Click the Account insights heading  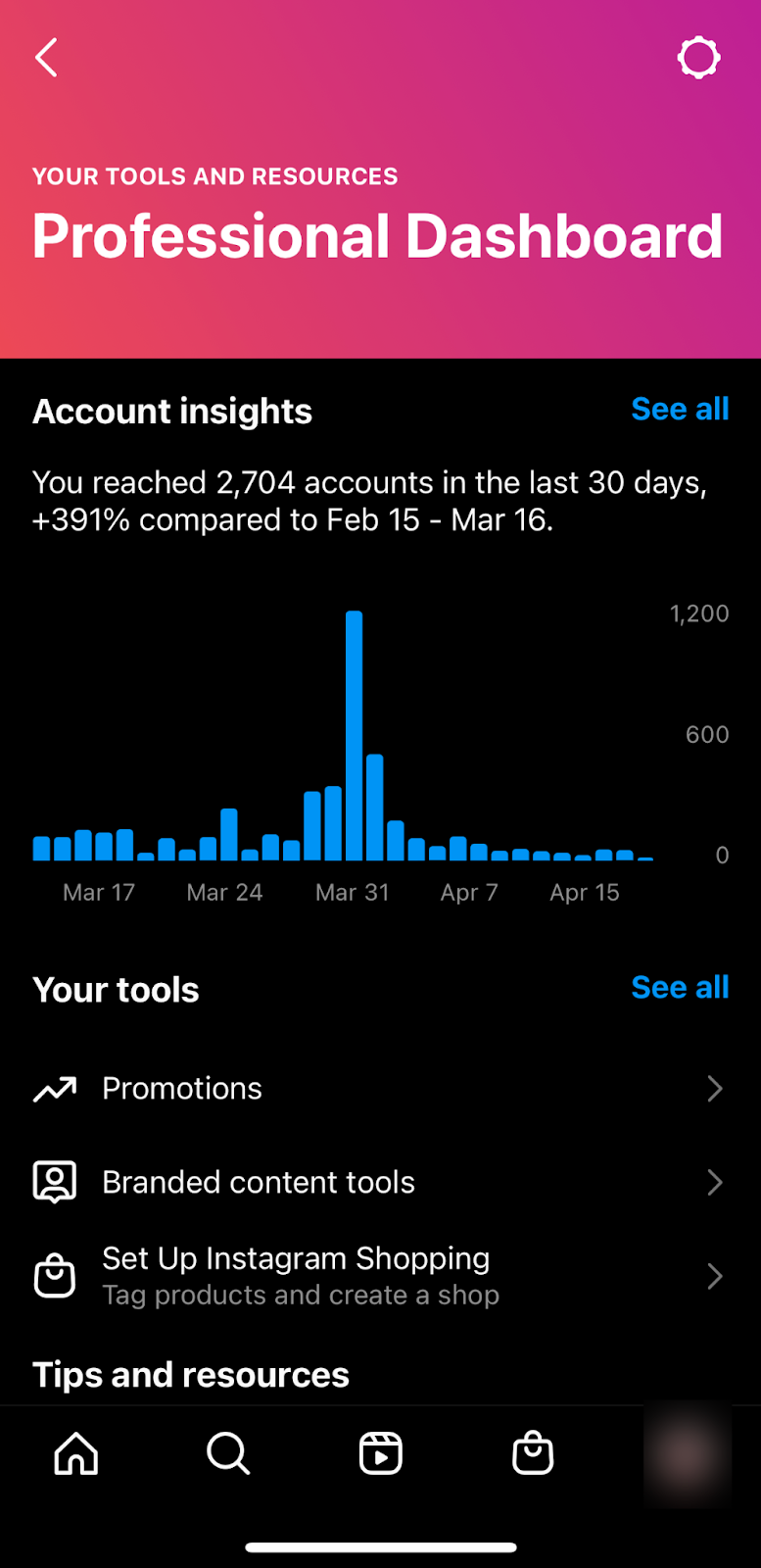pos(172,411)
